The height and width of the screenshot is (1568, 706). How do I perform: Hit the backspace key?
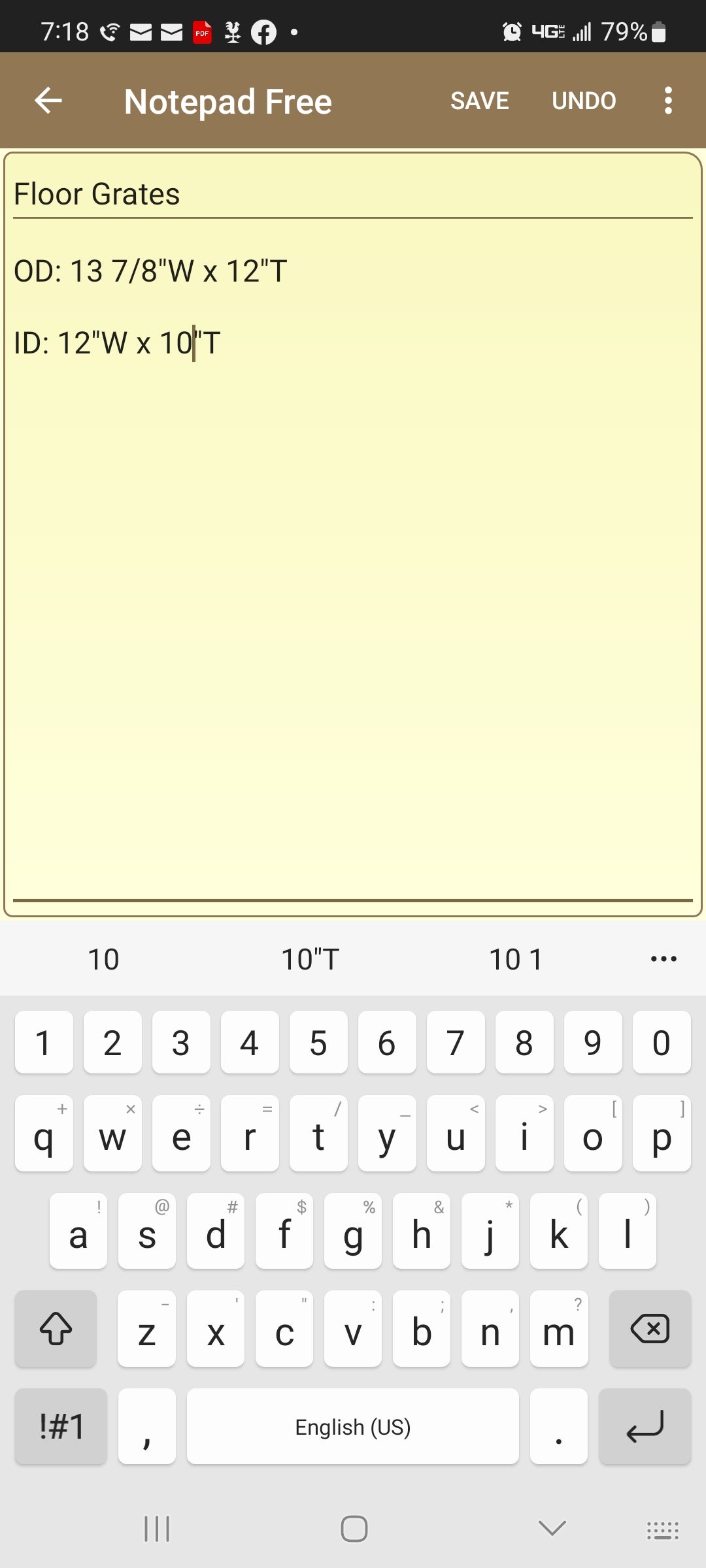tap(650, 1329)
